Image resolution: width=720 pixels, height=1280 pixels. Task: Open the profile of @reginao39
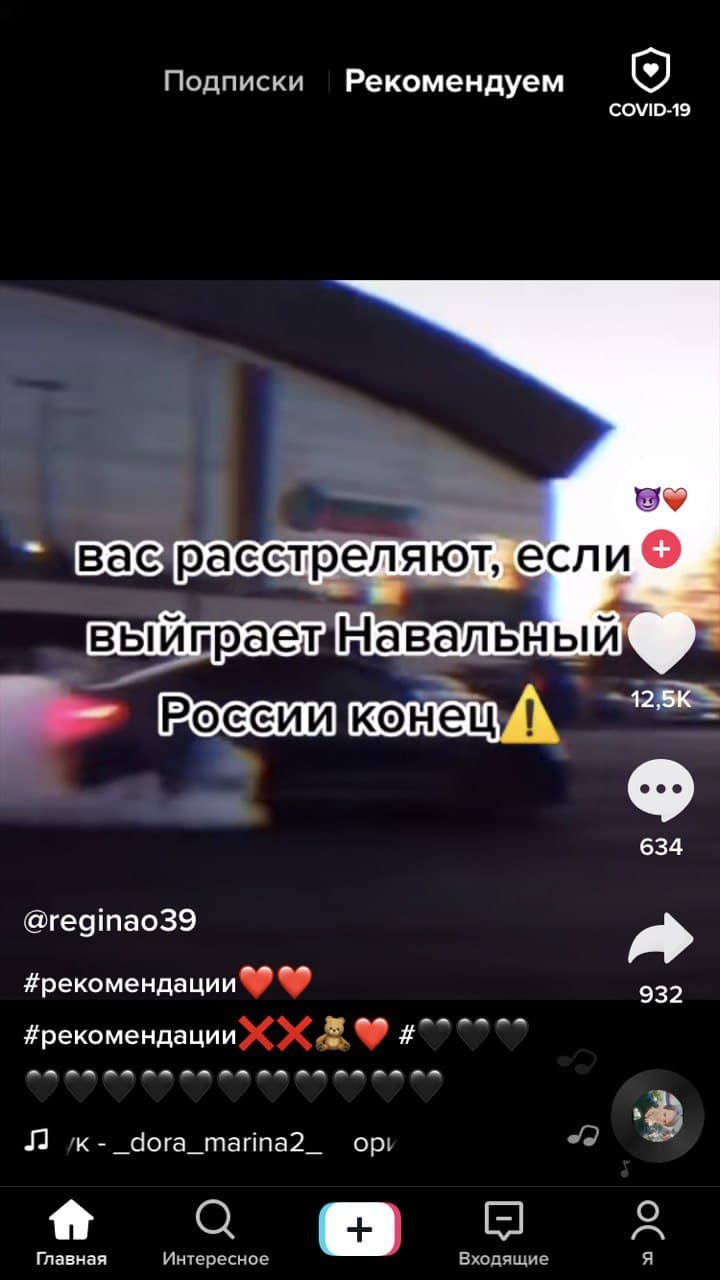[110, 921]
